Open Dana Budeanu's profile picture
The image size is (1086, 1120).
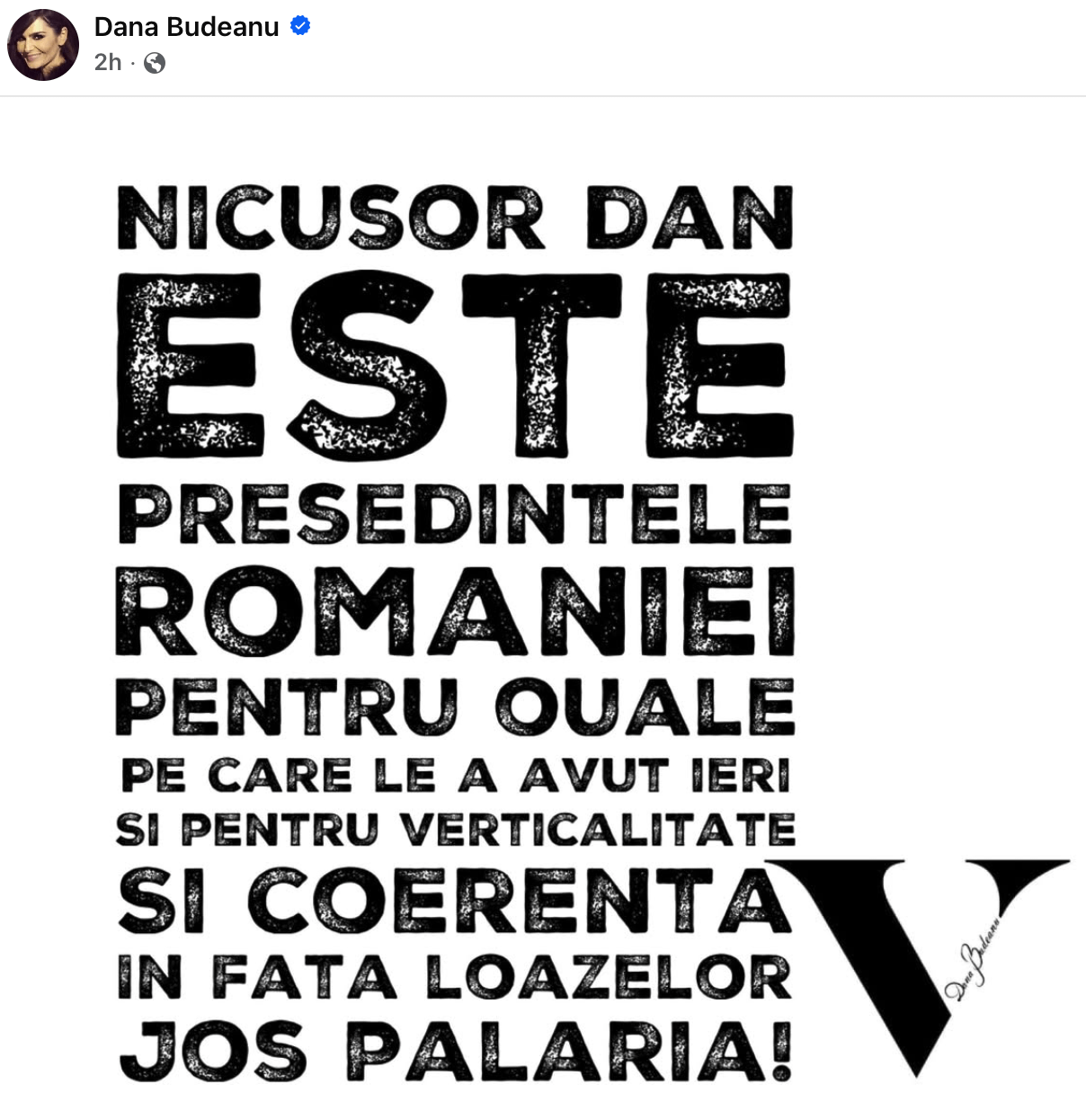pos(42,45)
